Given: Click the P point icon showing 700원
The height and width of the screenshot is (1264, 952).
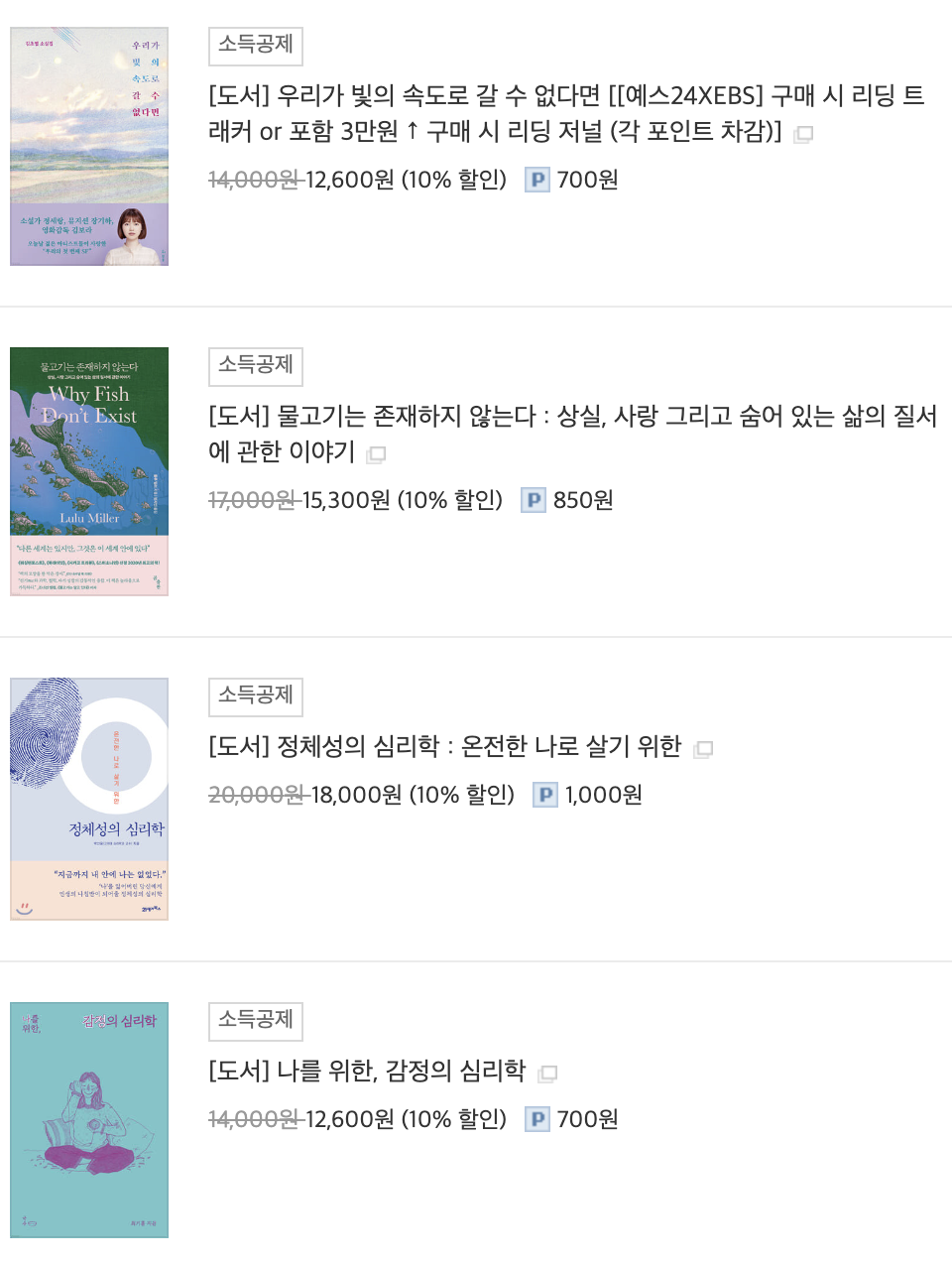Looking at the screenshot, I should (536, 180).
